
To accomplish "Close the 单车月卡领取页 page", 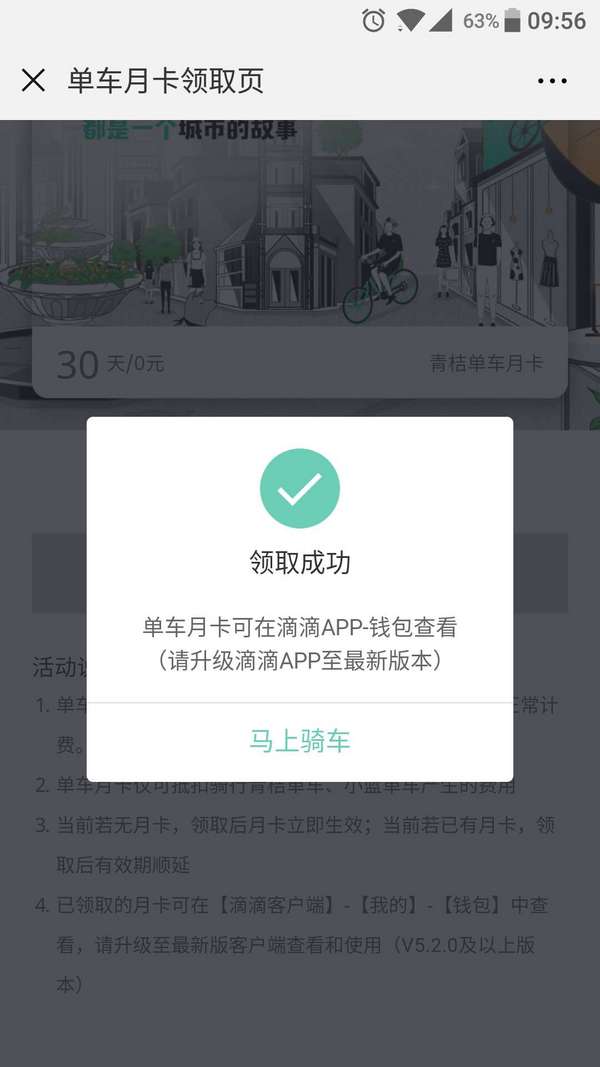I will tap(33, 81).
